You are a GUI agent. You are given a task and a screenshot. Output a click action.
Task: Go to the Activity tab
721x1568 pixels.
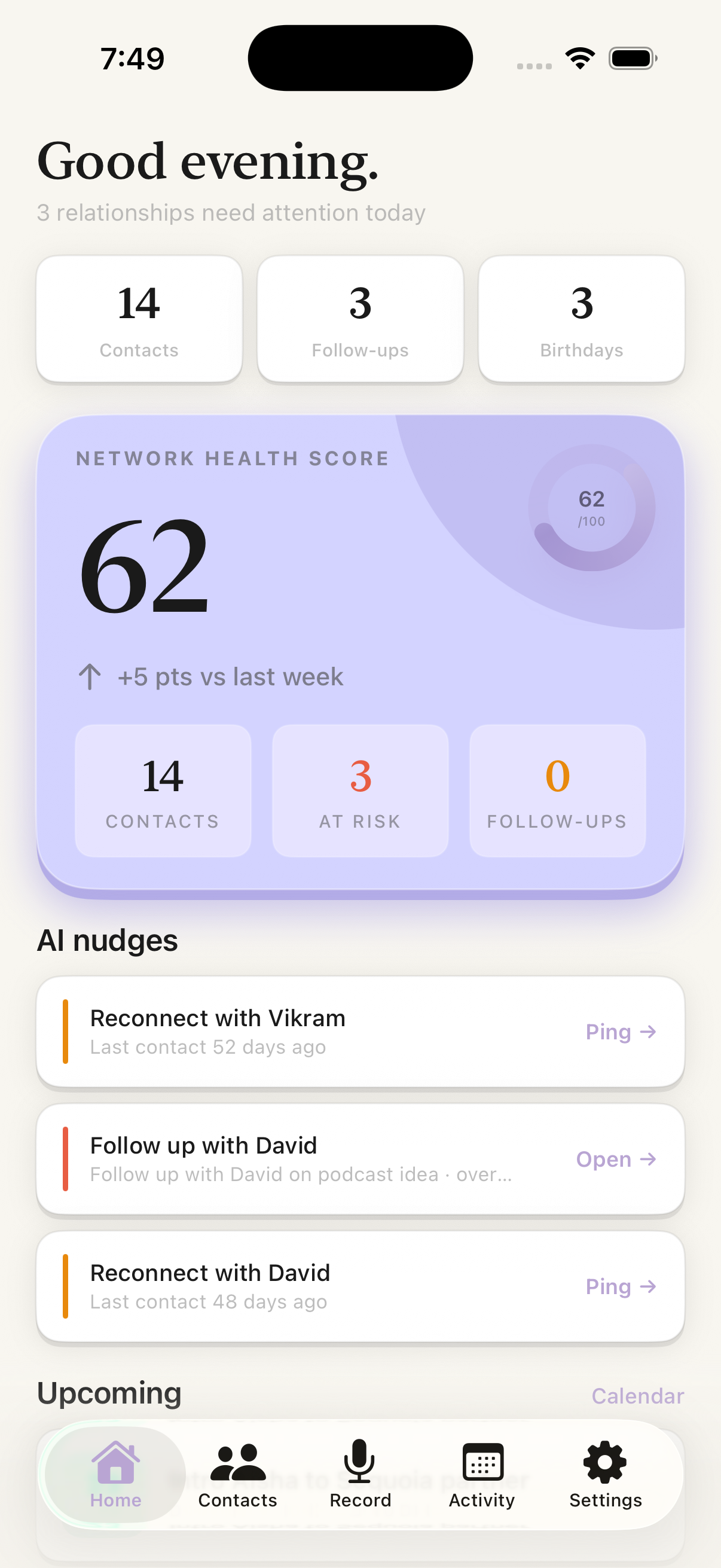pyautogui.click(x=482, y=1474)
